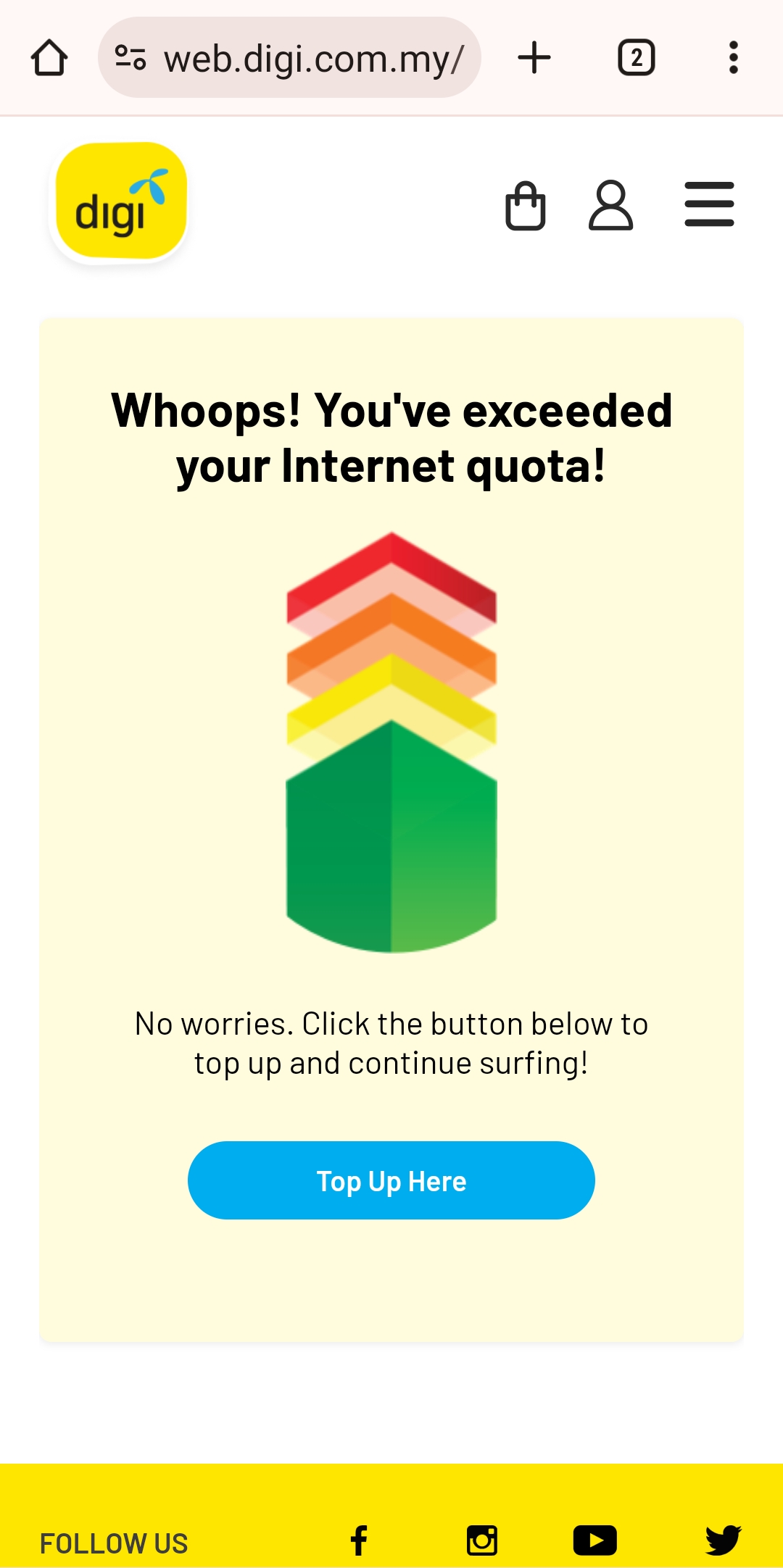Open the tab switcher showing 2 tabs
This screenshot has width=783, height=1568.
coord(636,58)
